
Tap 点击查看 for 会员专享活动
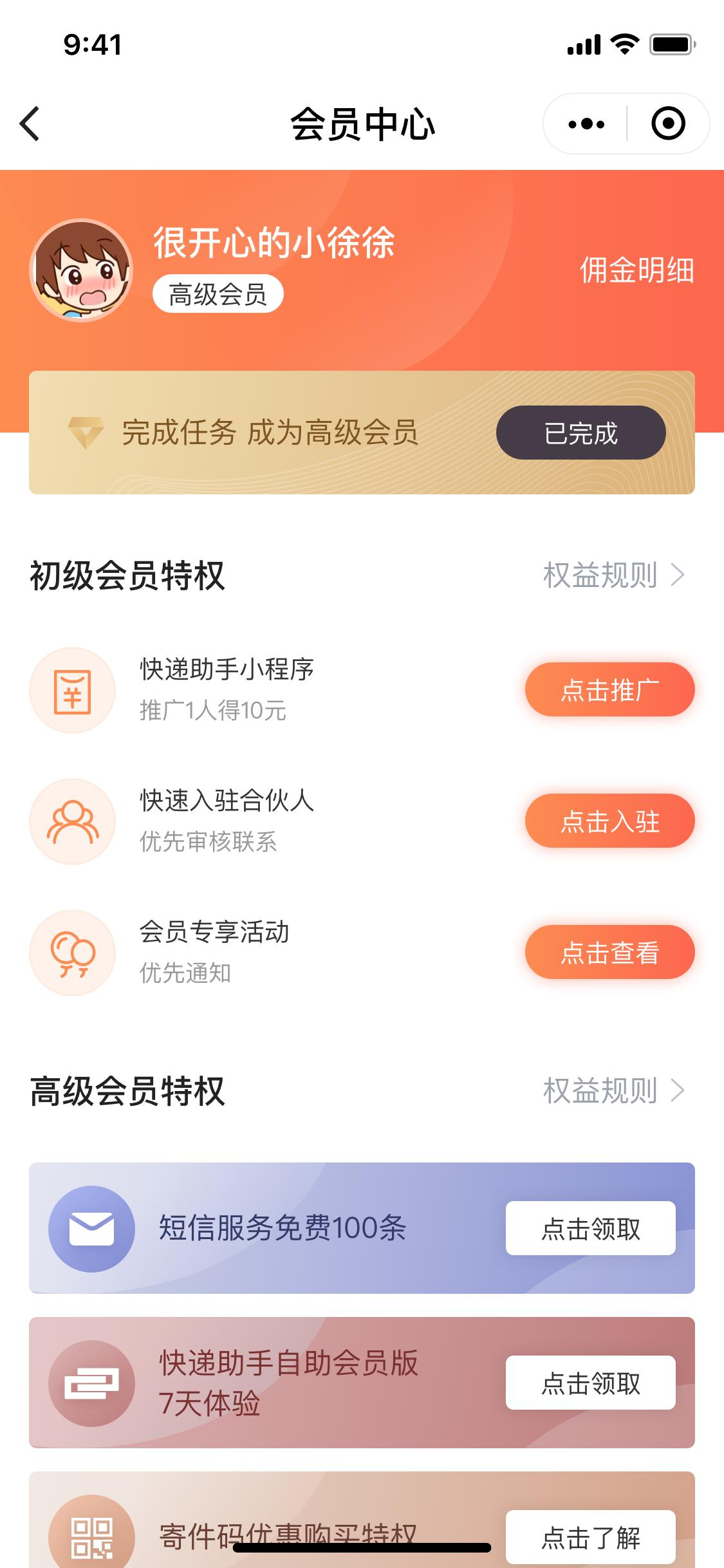click(x=609, y=952)
